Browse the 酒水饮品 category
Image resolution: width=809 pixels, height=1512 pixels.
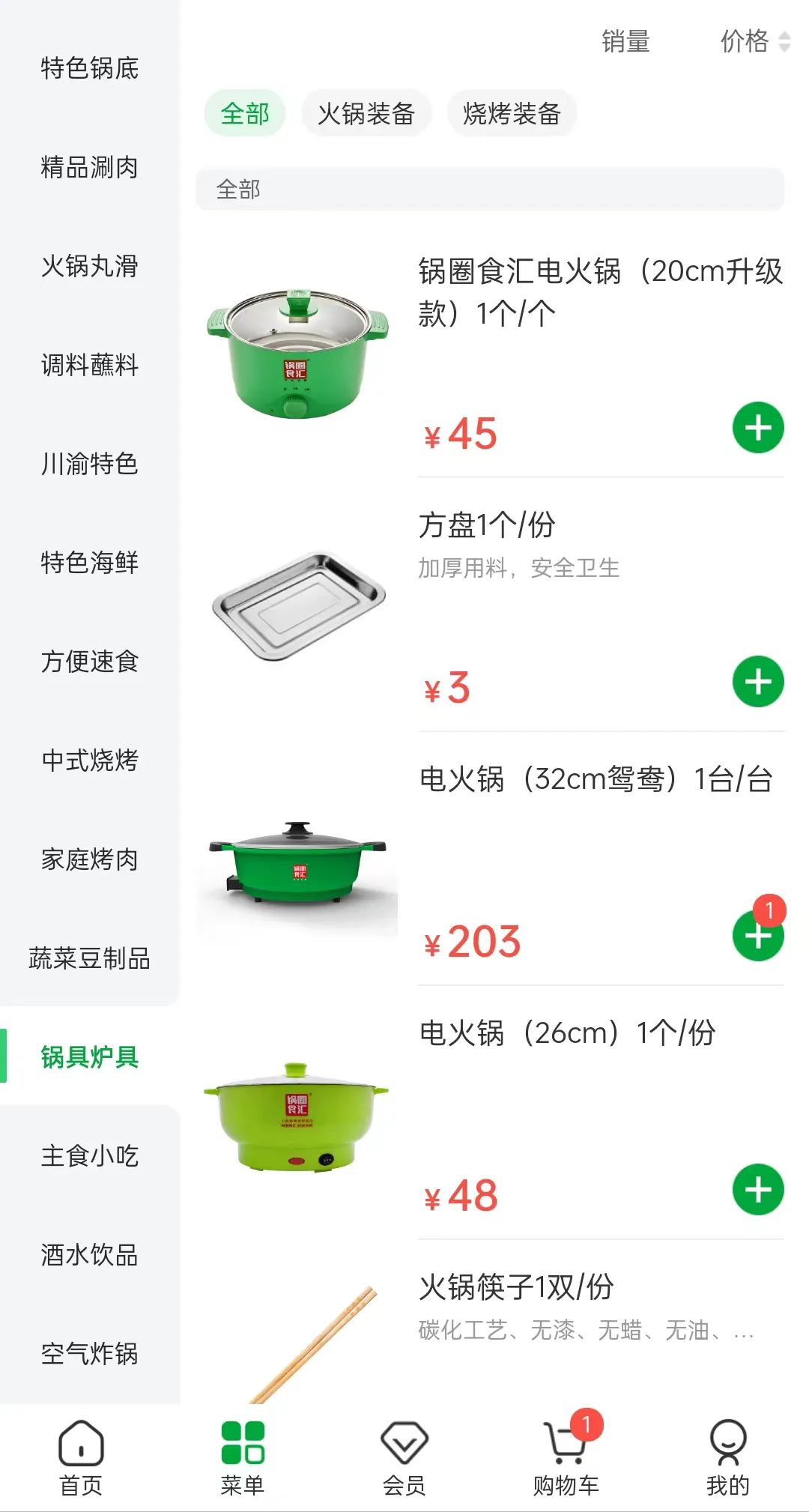coord(90,1255)
